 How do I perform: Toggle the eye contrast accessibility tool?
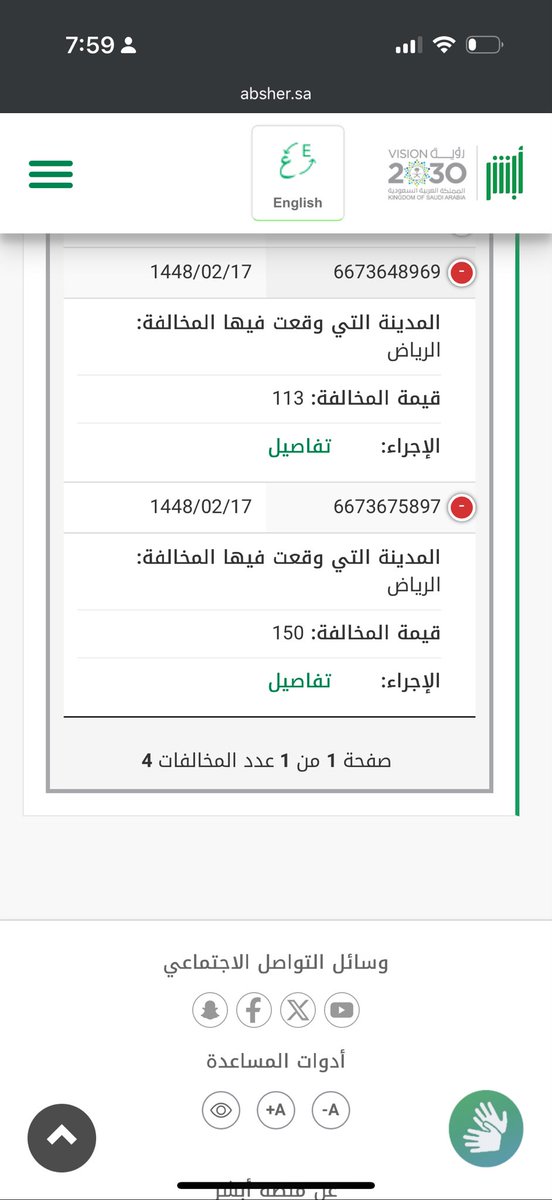(x=221, y=1109)
